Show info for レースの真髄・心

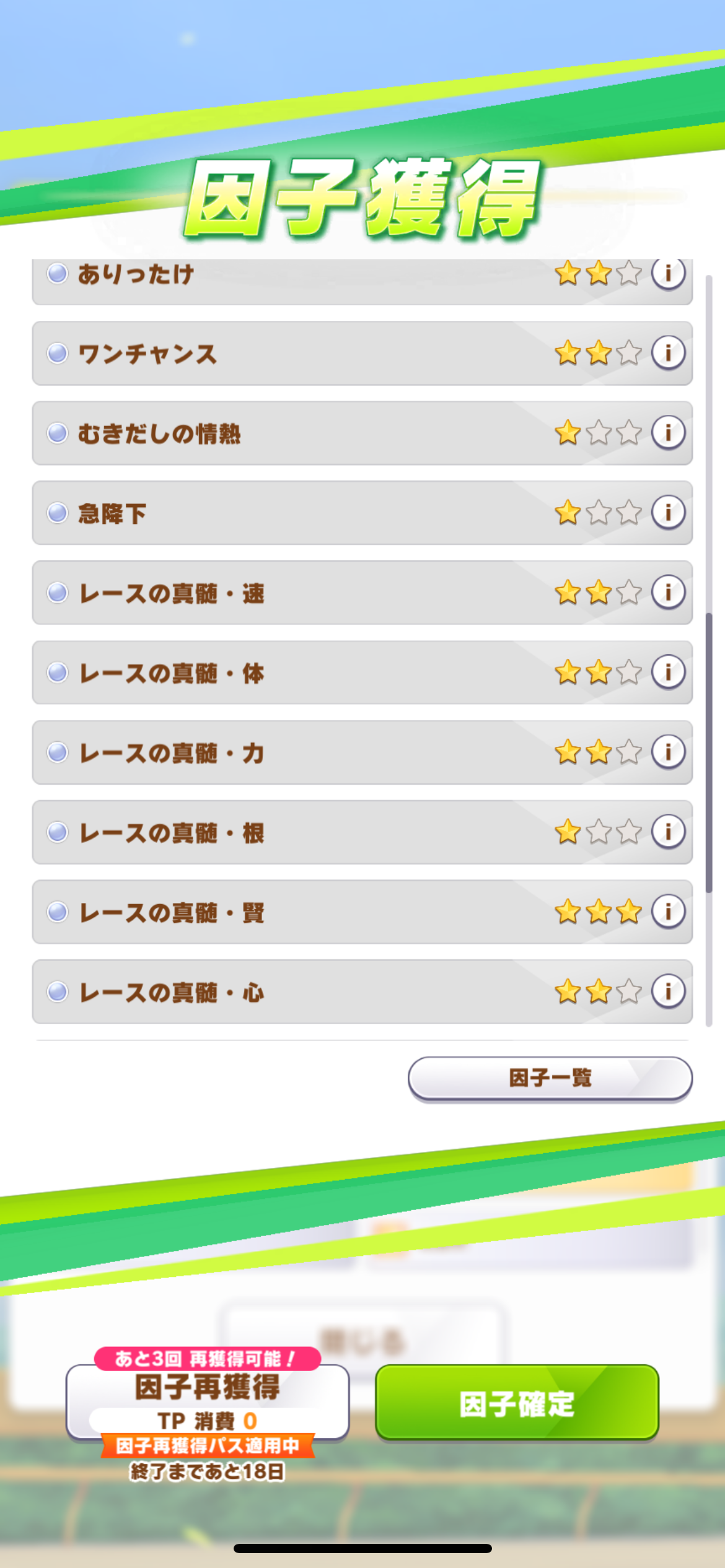coord(668,991)
